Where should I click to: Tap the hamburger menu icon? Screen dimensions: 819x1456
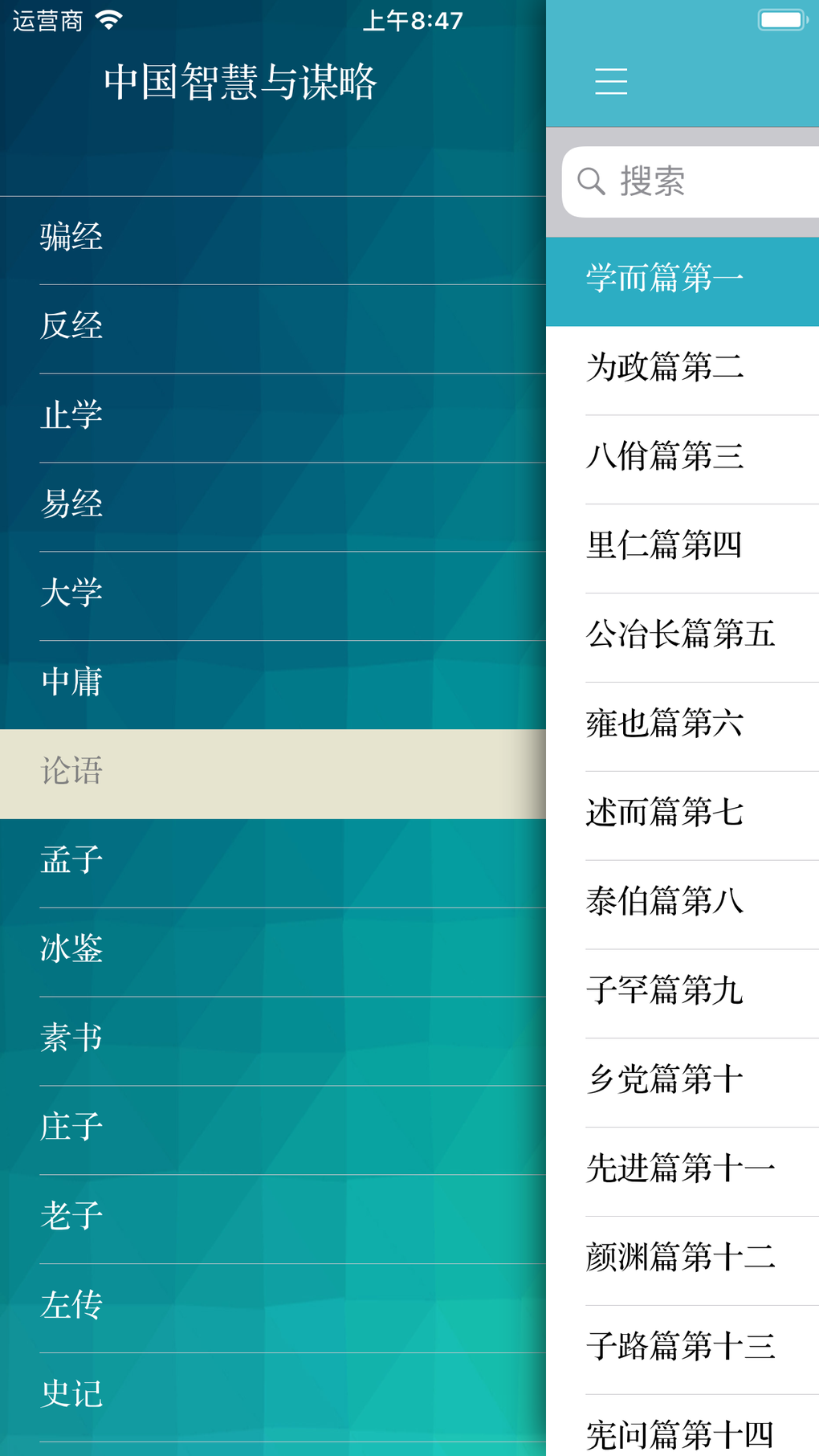610,82
